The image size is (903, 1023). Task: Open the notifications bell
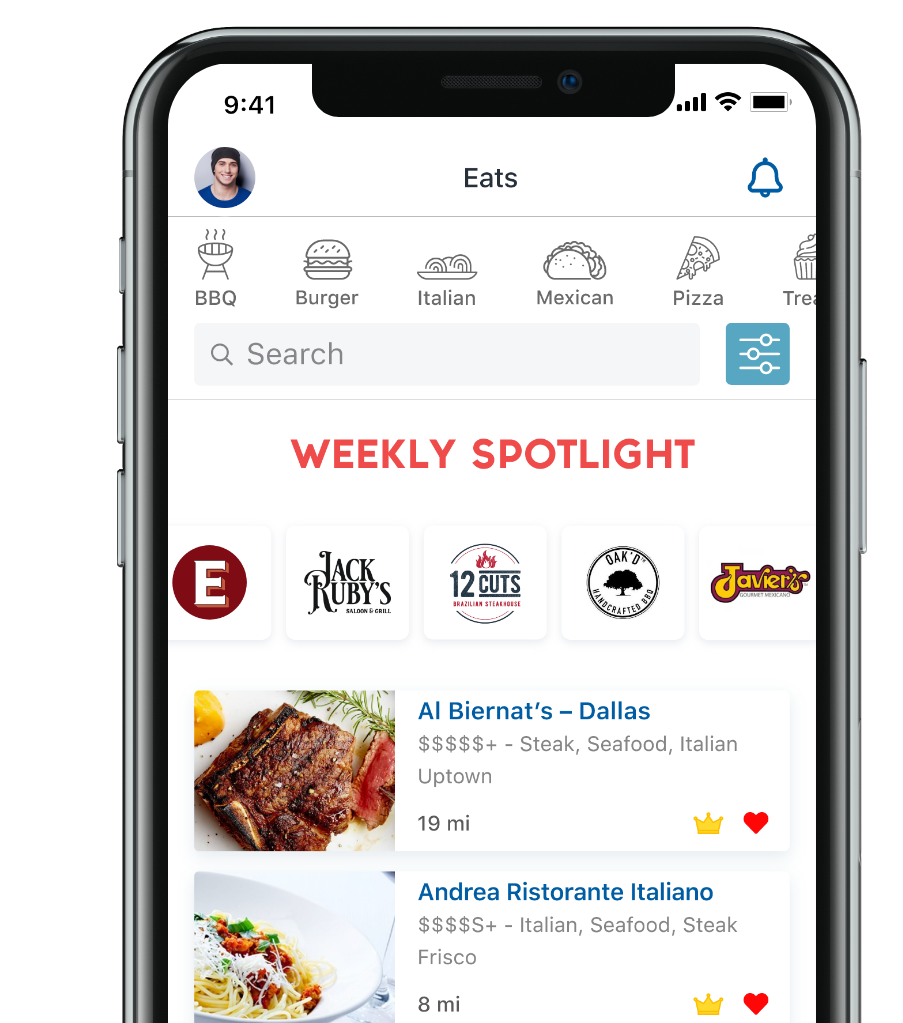[x=765, y=178]
